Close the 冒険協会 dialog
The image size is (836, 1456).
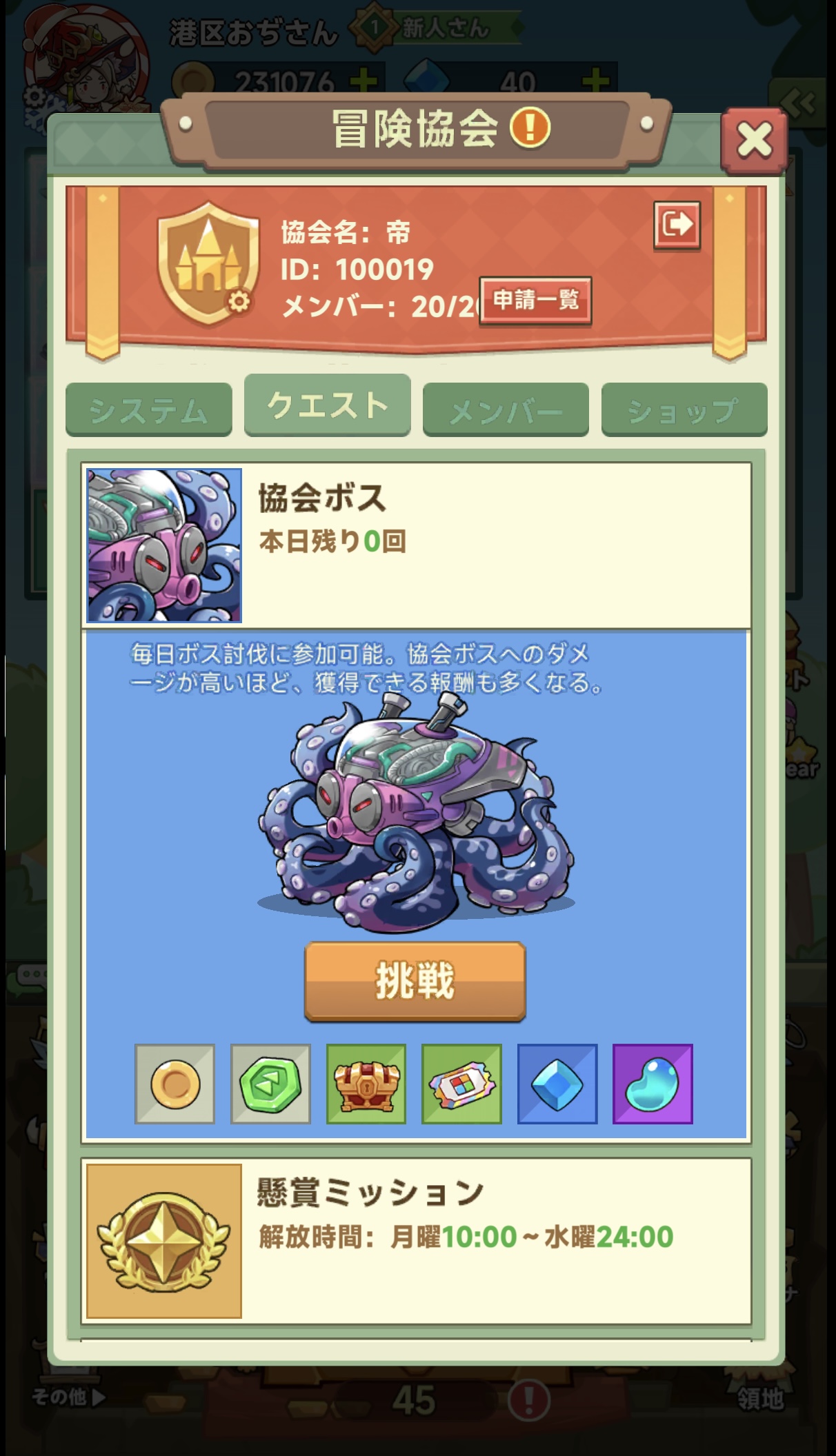click(x=754, y=141)
